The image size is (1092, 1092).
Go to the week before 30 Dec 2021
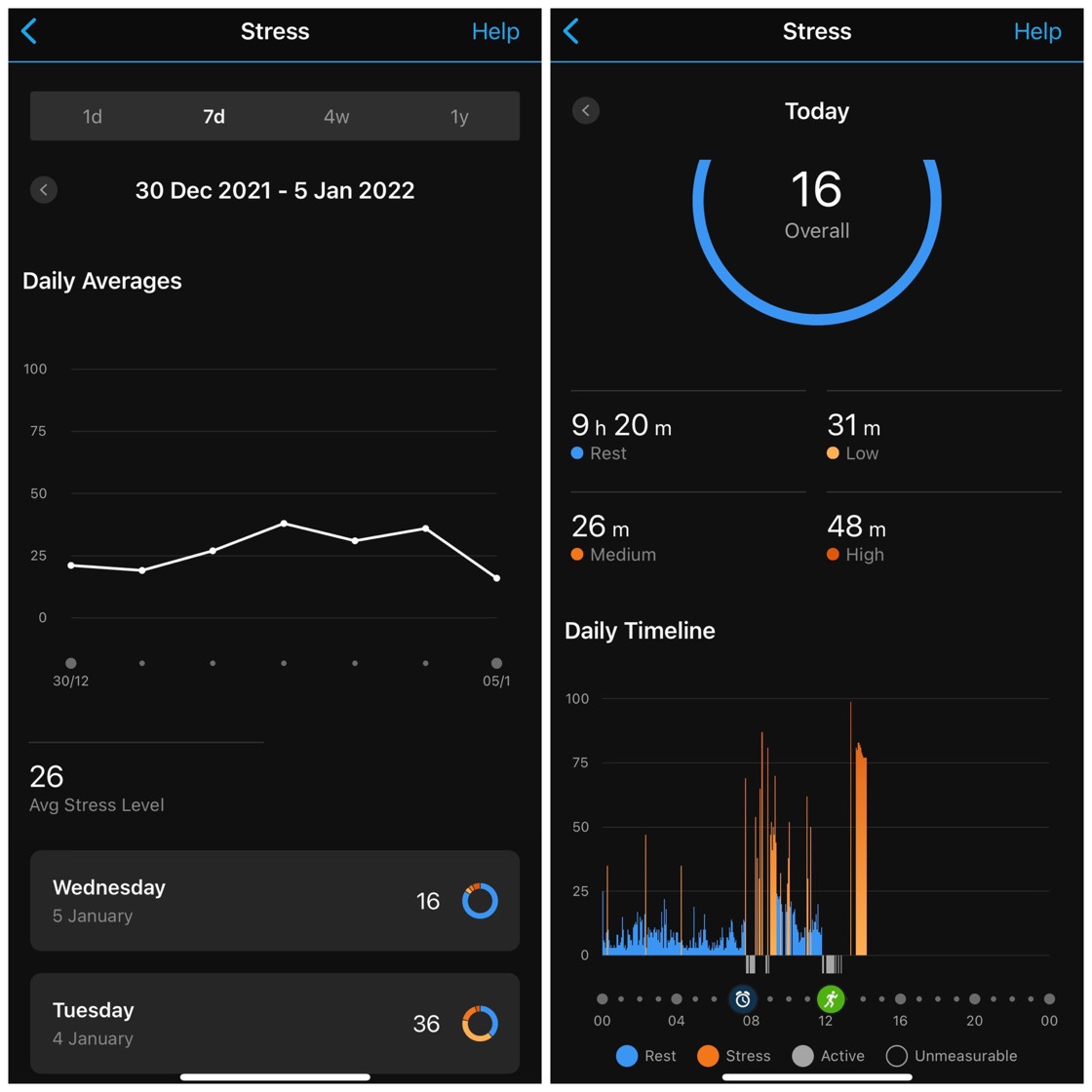click(x=44, y=190)
